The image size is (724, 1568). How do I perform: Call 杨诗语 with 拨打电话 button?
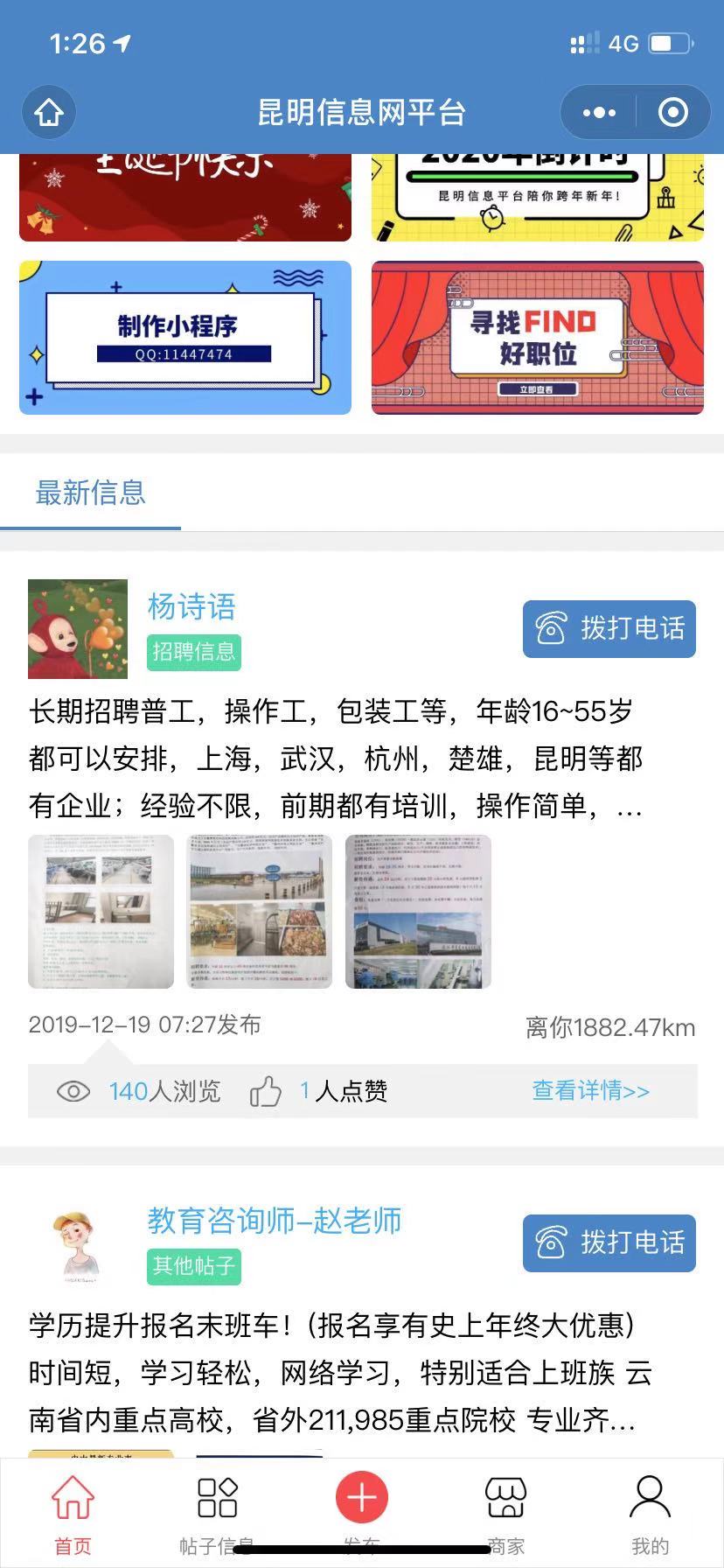point(609,628)
